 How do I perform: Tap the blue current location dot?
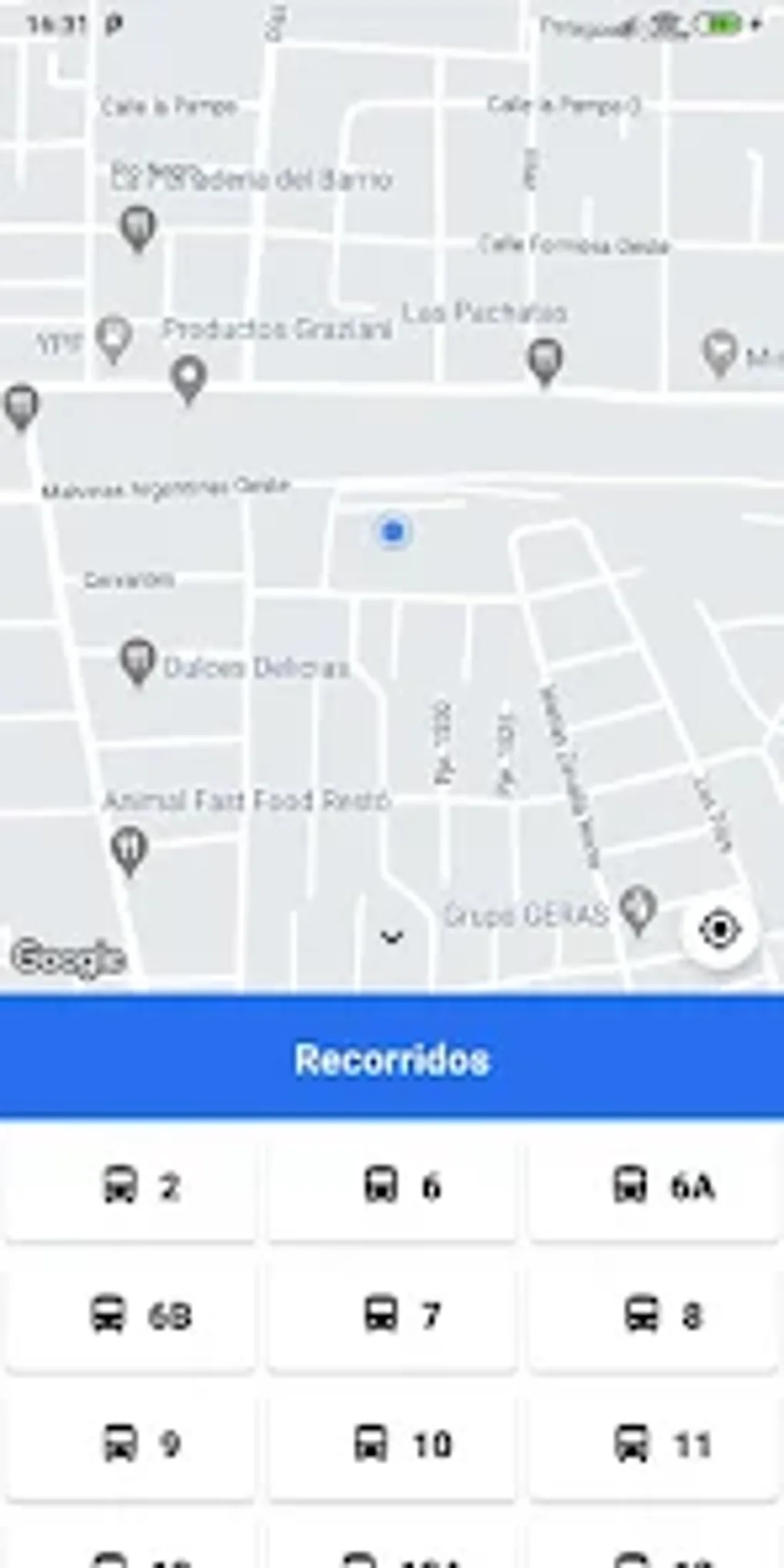[x=394, y=532]
